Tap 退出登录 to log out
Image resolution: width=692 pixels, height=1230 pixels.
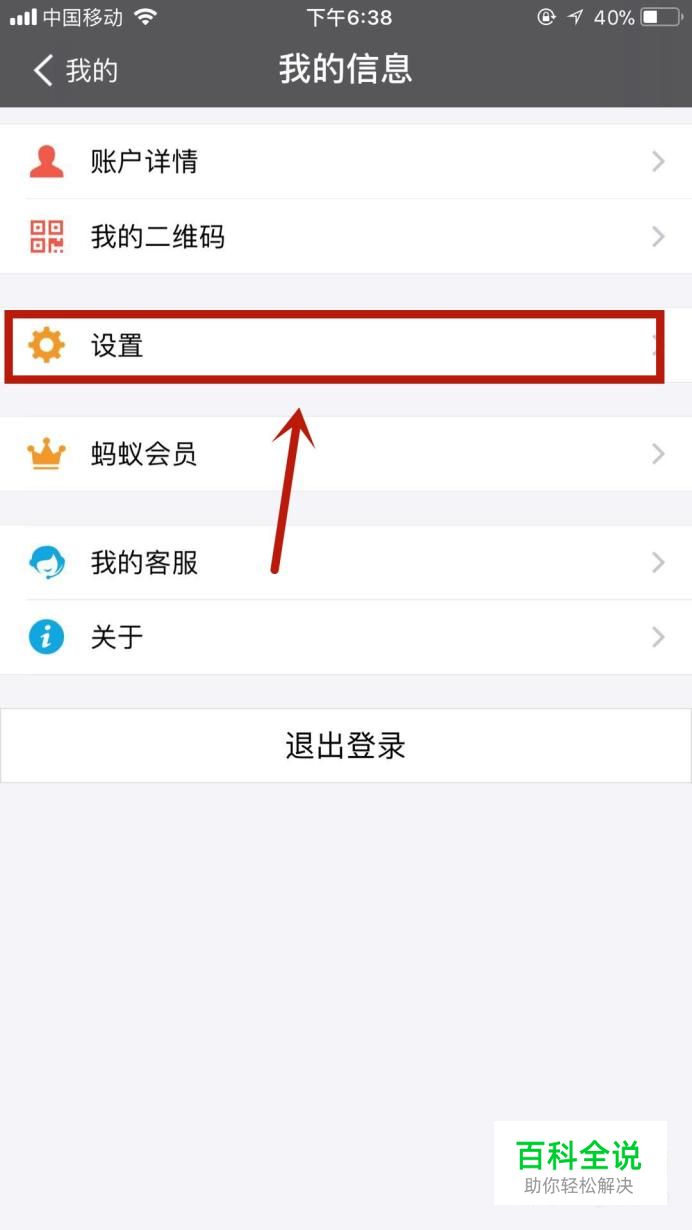click(x=345, y=746)
